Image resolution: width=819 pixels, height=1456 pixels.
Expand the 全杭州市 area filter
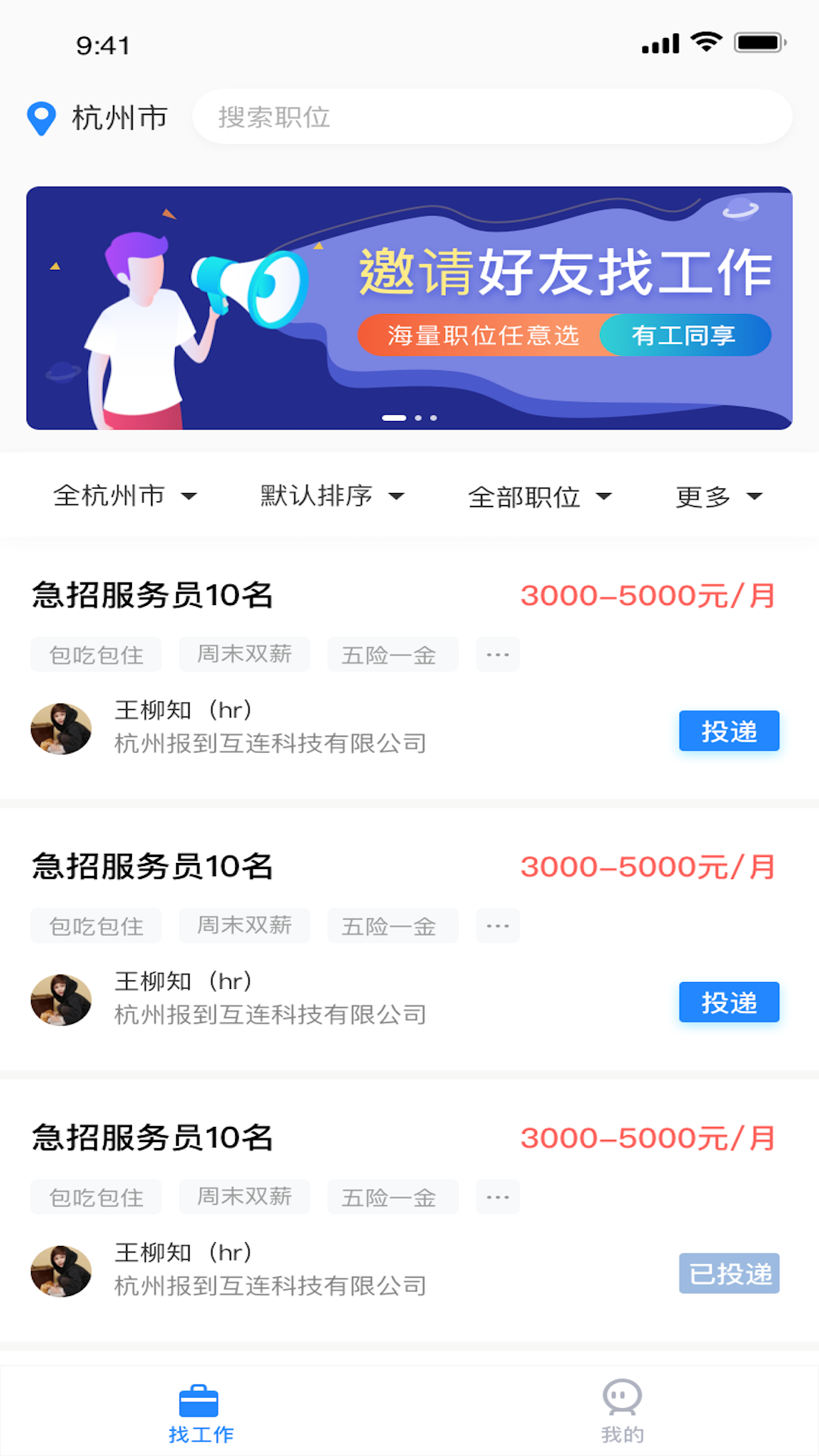125,496
